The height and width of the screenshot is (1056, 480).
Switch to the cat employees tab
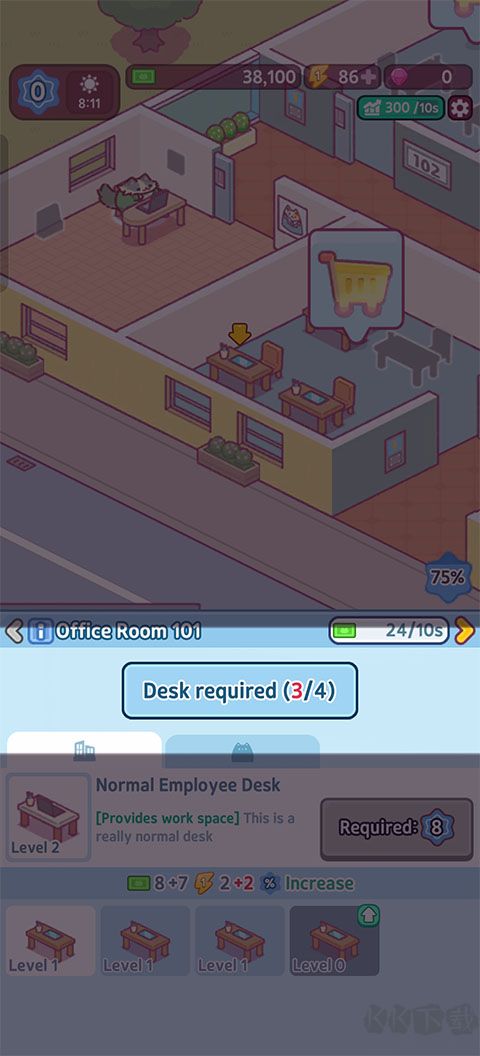pos(242,752)
